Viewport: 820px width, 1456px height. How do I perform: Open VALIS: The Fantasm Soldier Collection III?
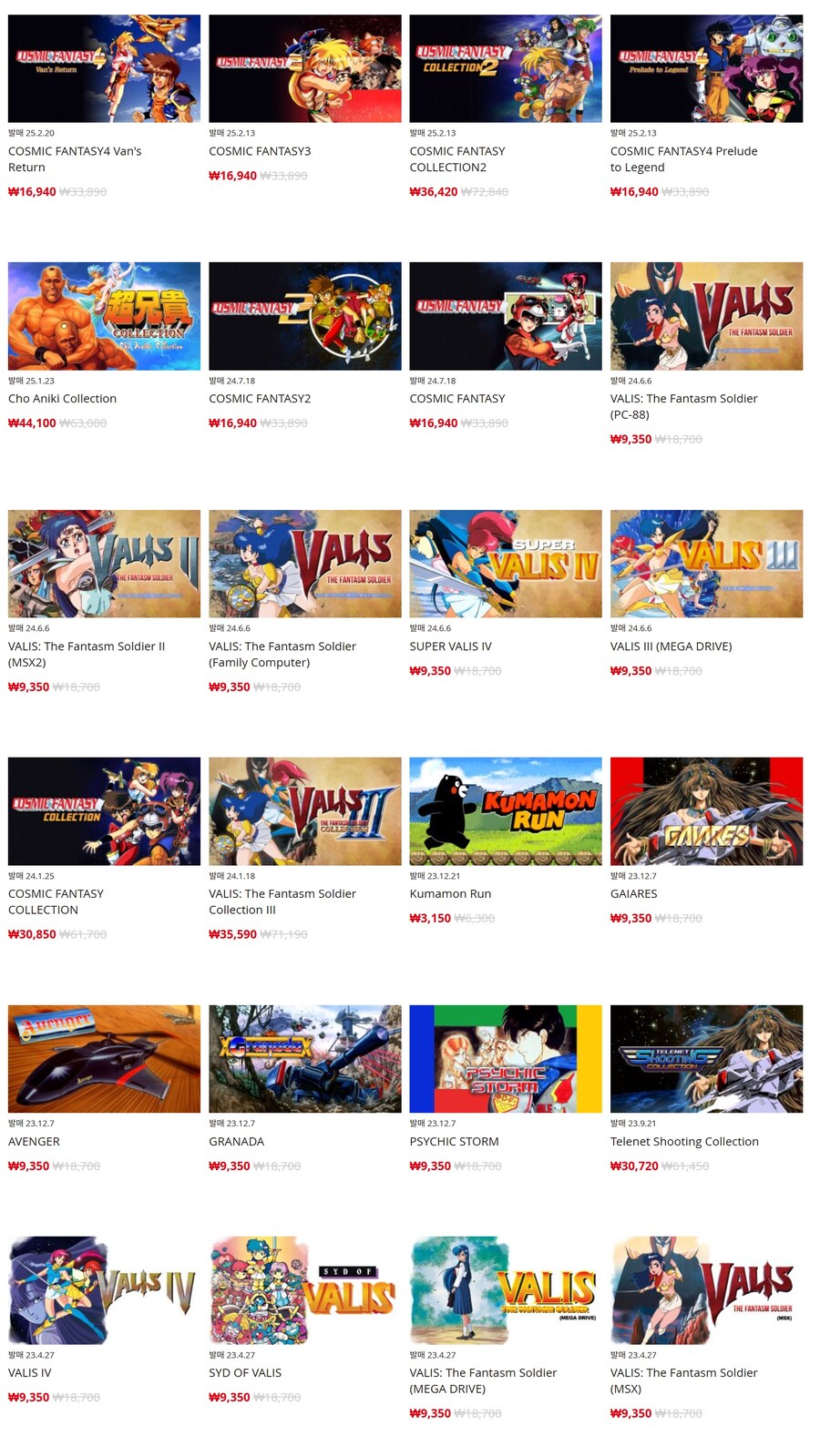(304, 811)
